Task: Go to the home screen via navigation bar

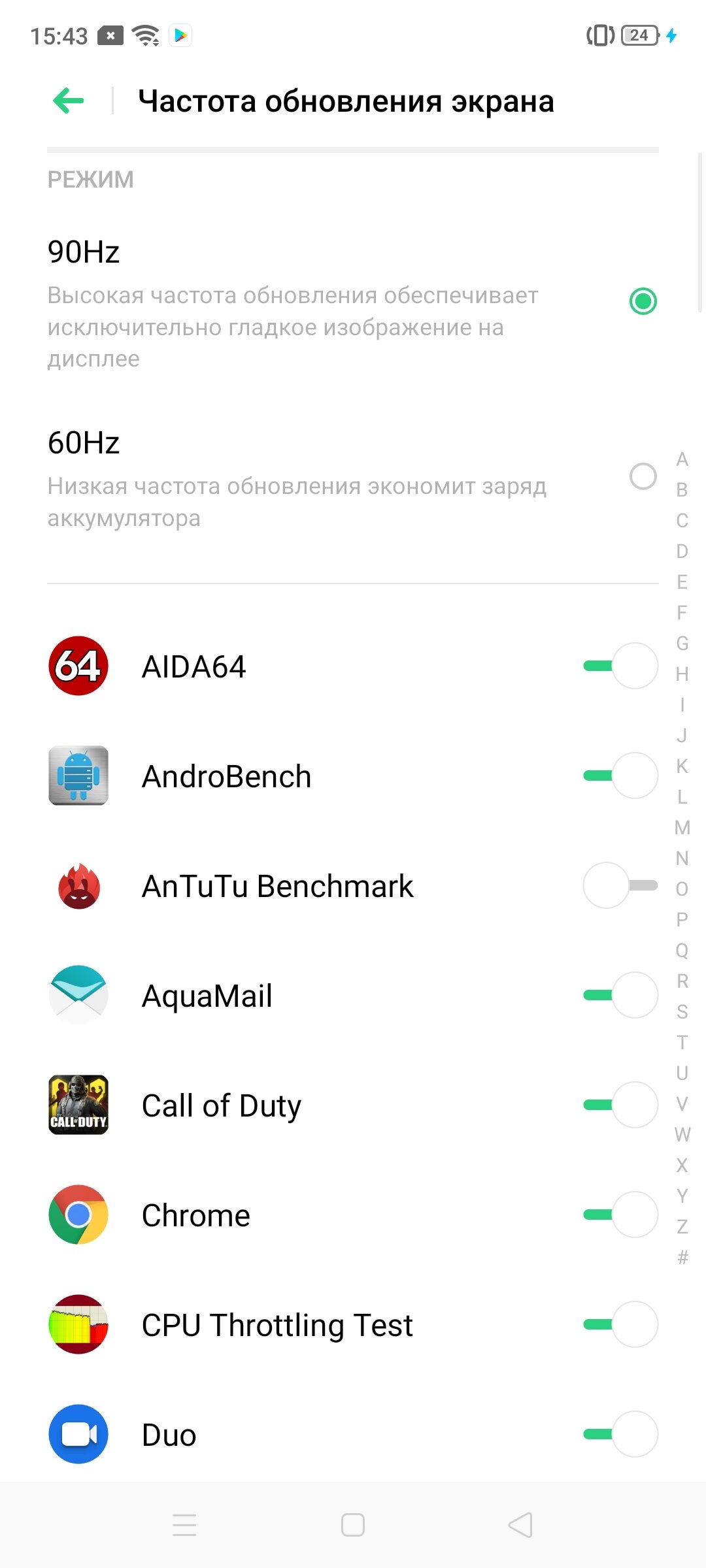Action: coord(353,1525)
